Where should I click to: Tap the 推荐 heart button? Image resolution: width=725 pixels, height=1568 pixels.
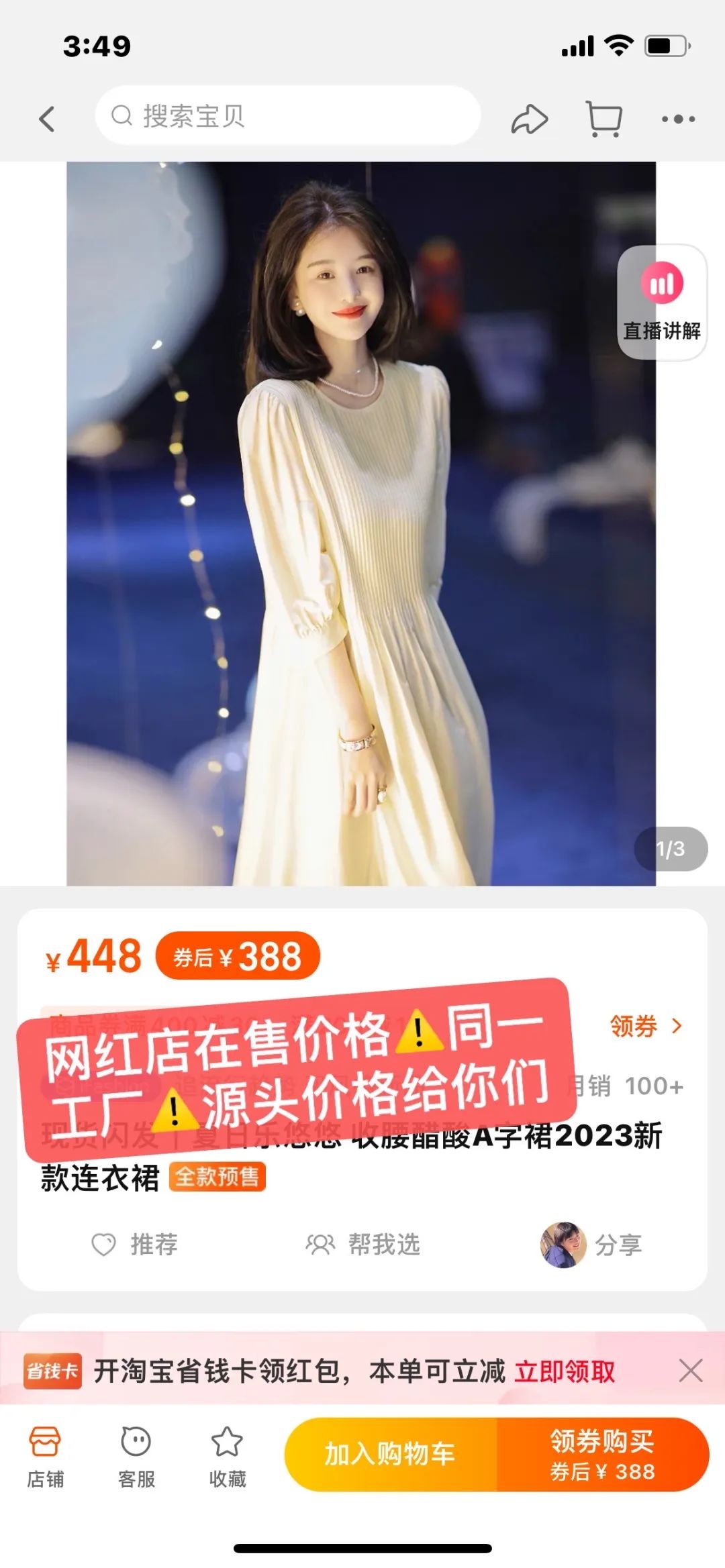tap(134, 1245)
